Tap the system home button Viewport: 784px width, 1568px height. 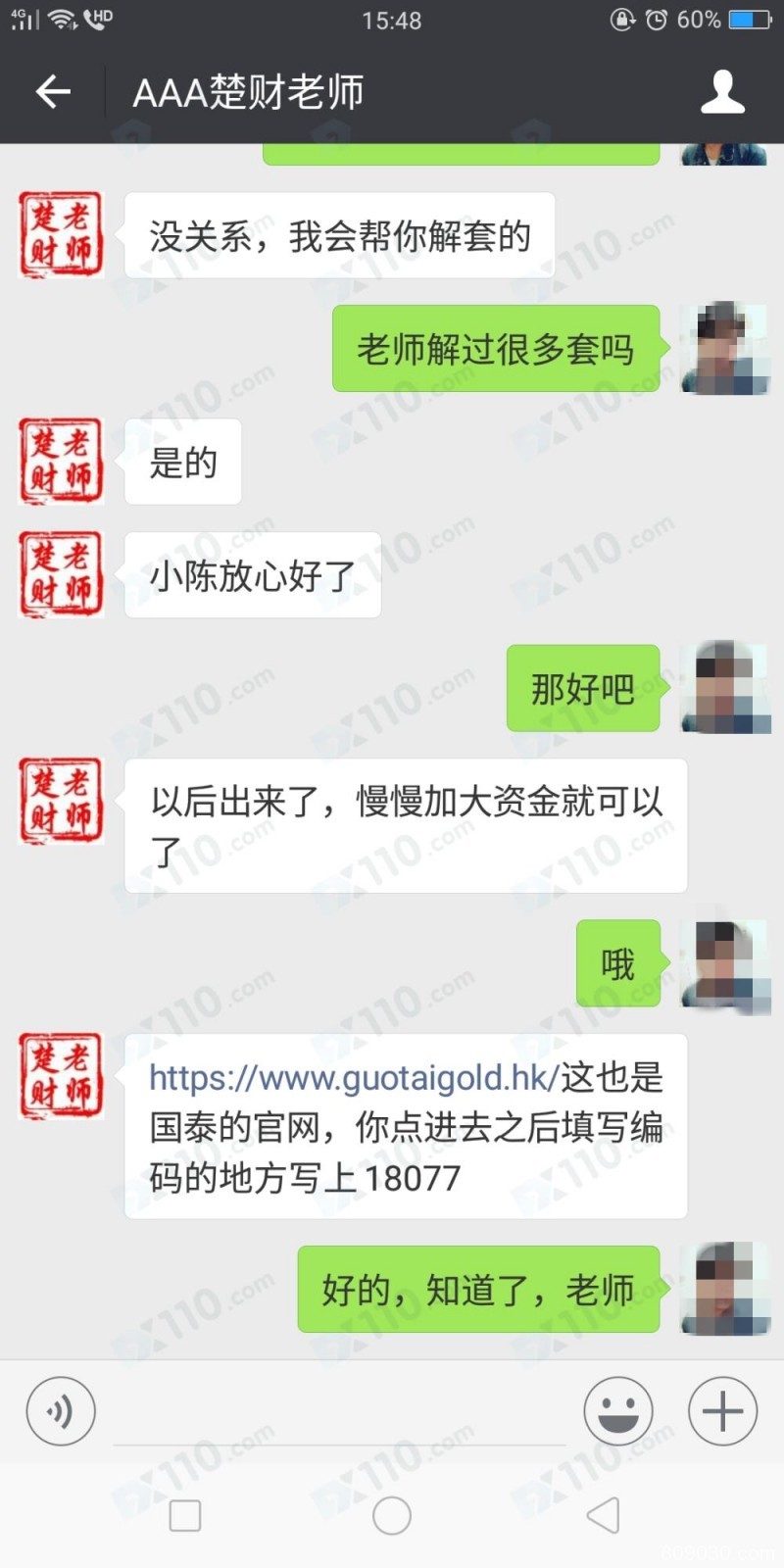click(392, 1515)
